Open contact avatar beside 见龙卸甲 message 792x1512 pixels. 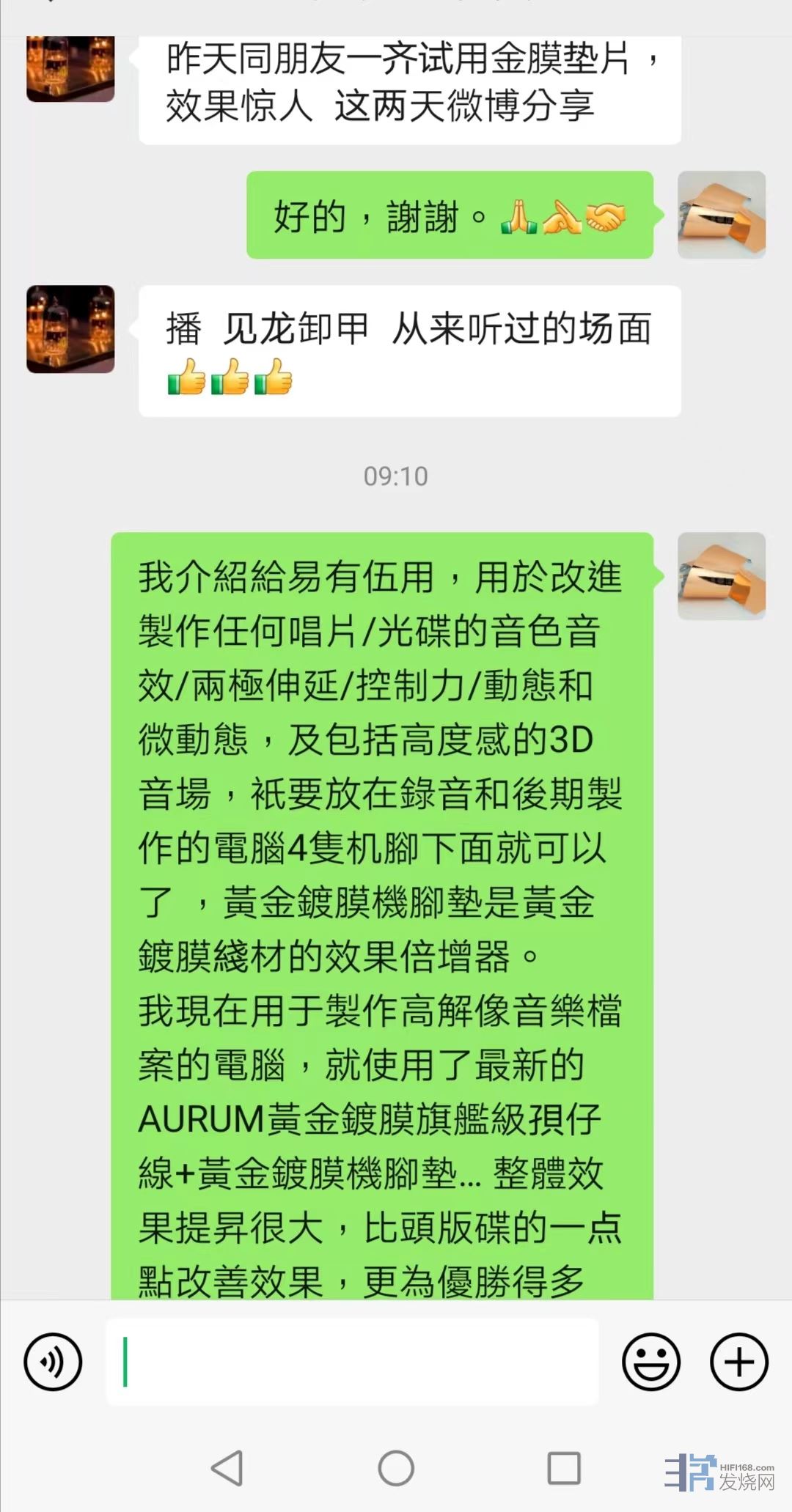tap(70, 329)
